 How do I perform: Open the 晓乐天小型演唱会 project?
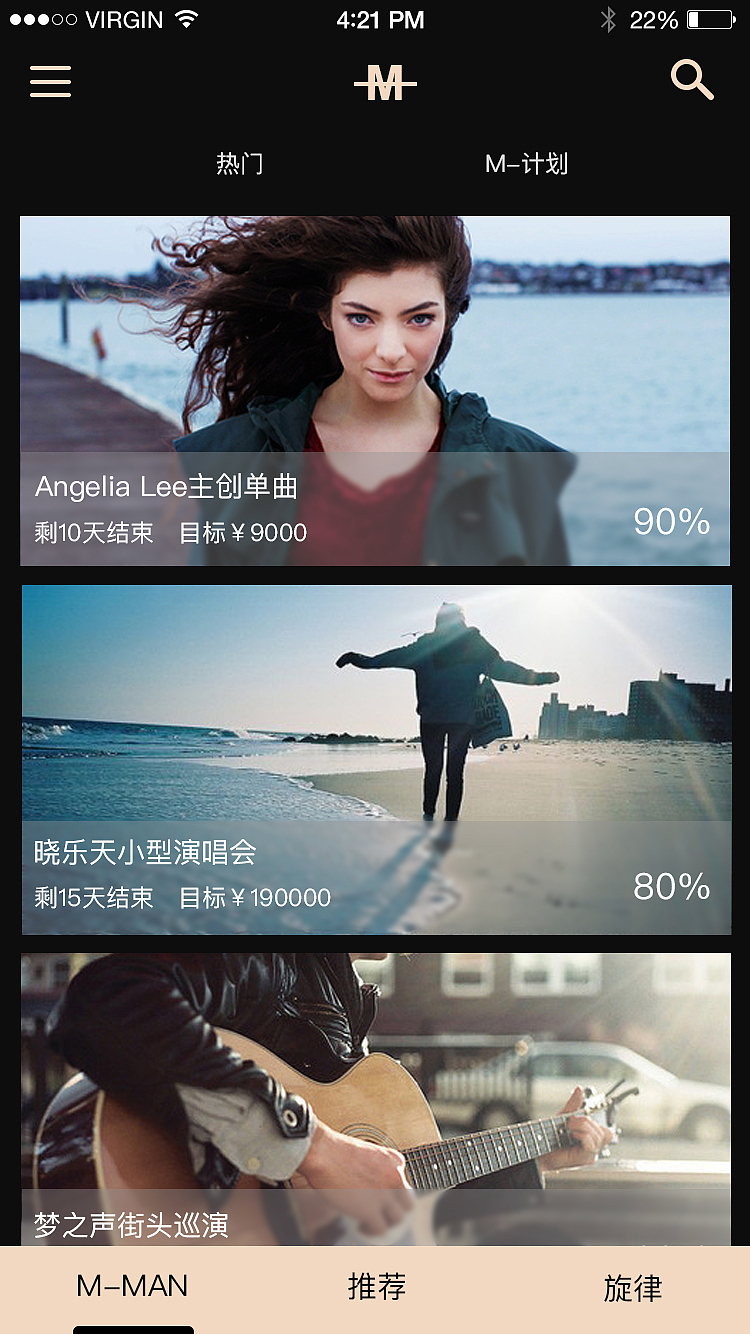pyautogui.click(x=375, y=755)
